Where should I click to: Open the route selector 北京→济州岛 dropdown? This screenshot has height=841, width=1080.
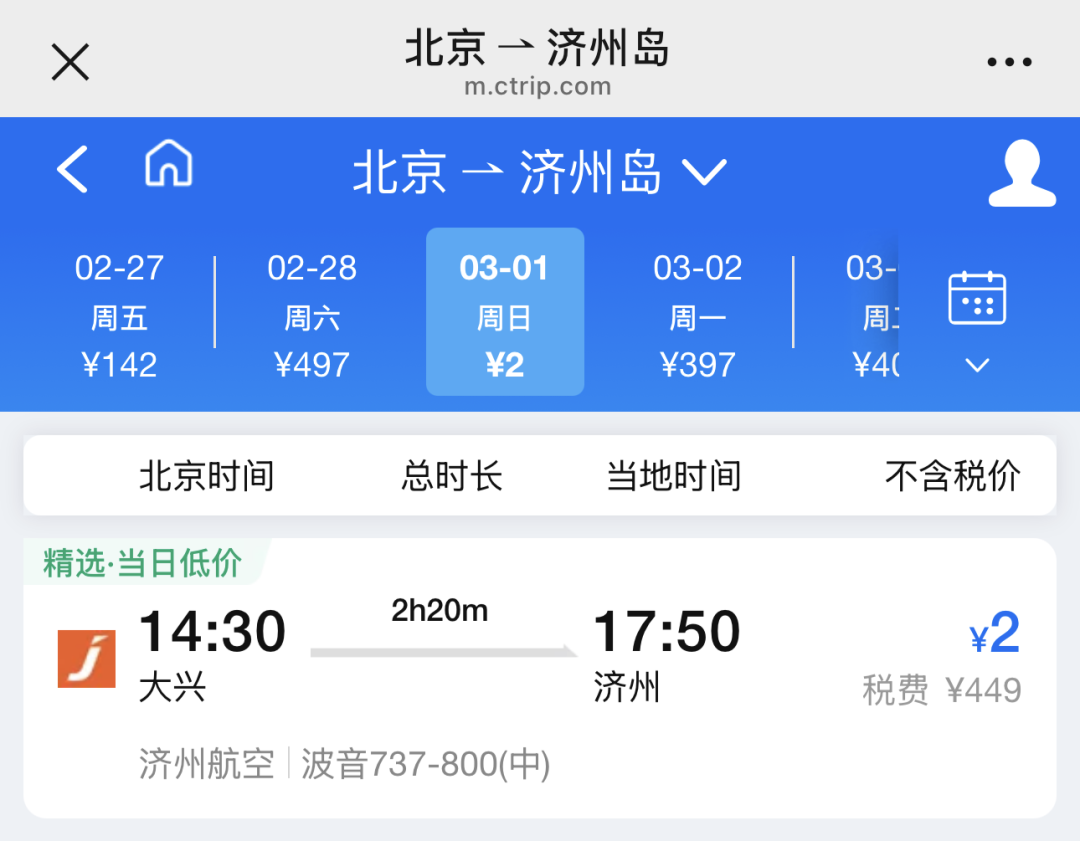point(539,174)
